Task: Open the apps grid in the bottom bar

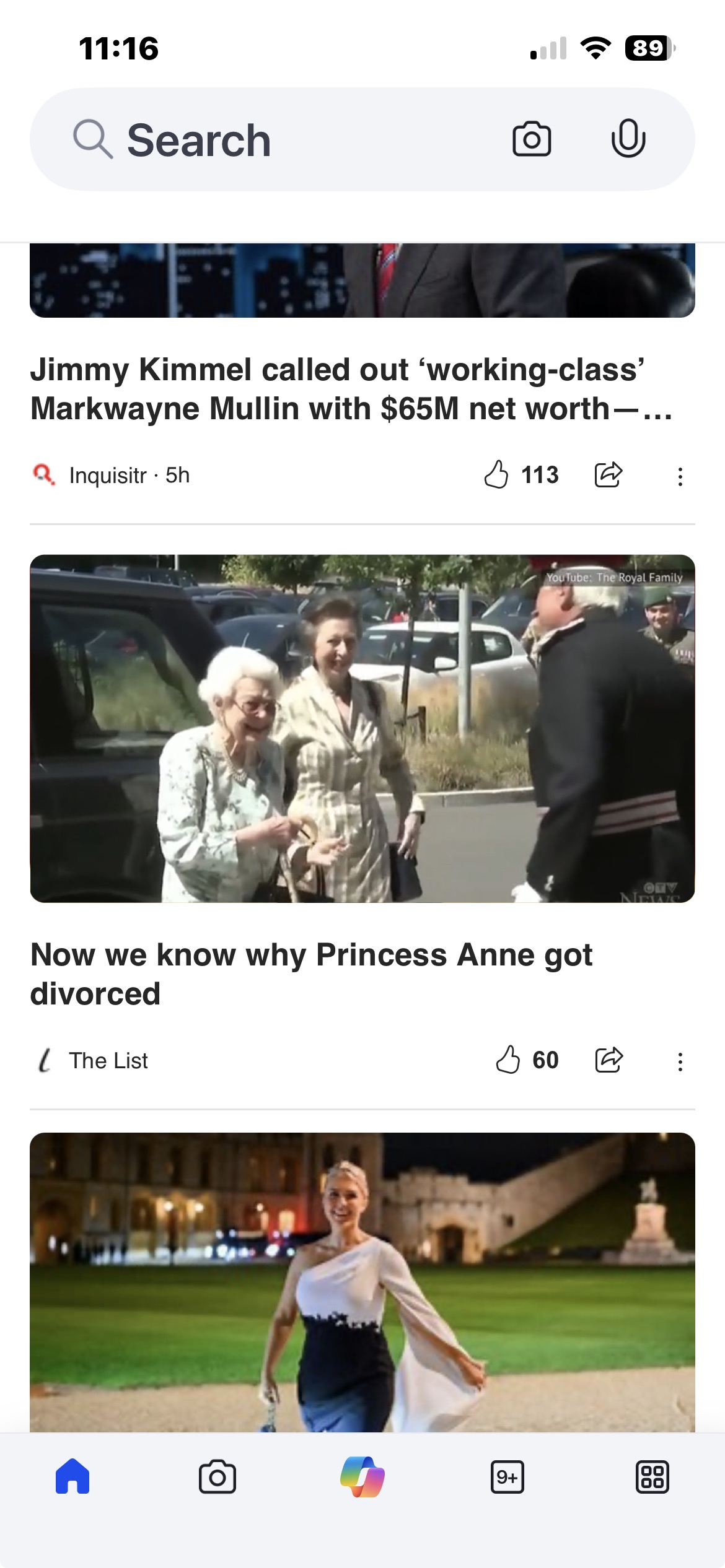Action: pos(652,1477)
